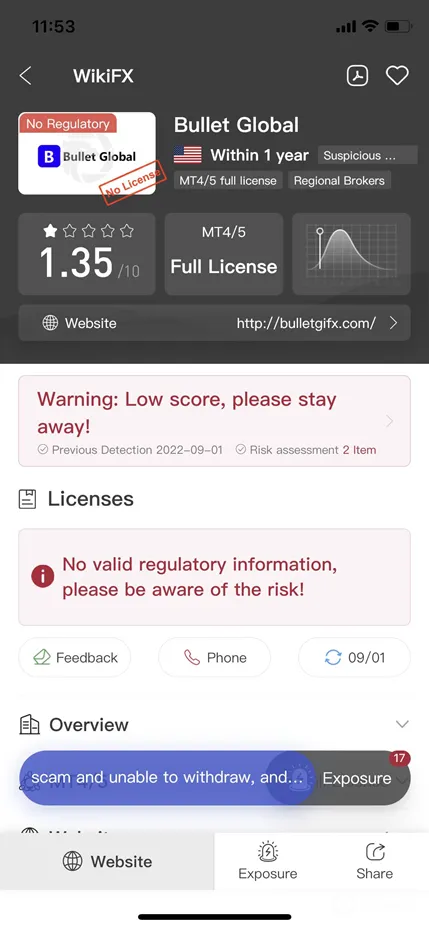View the 1.35 score card
This screenshot has width=429, height=929.
pyautogui.click(x=87, y=254)
